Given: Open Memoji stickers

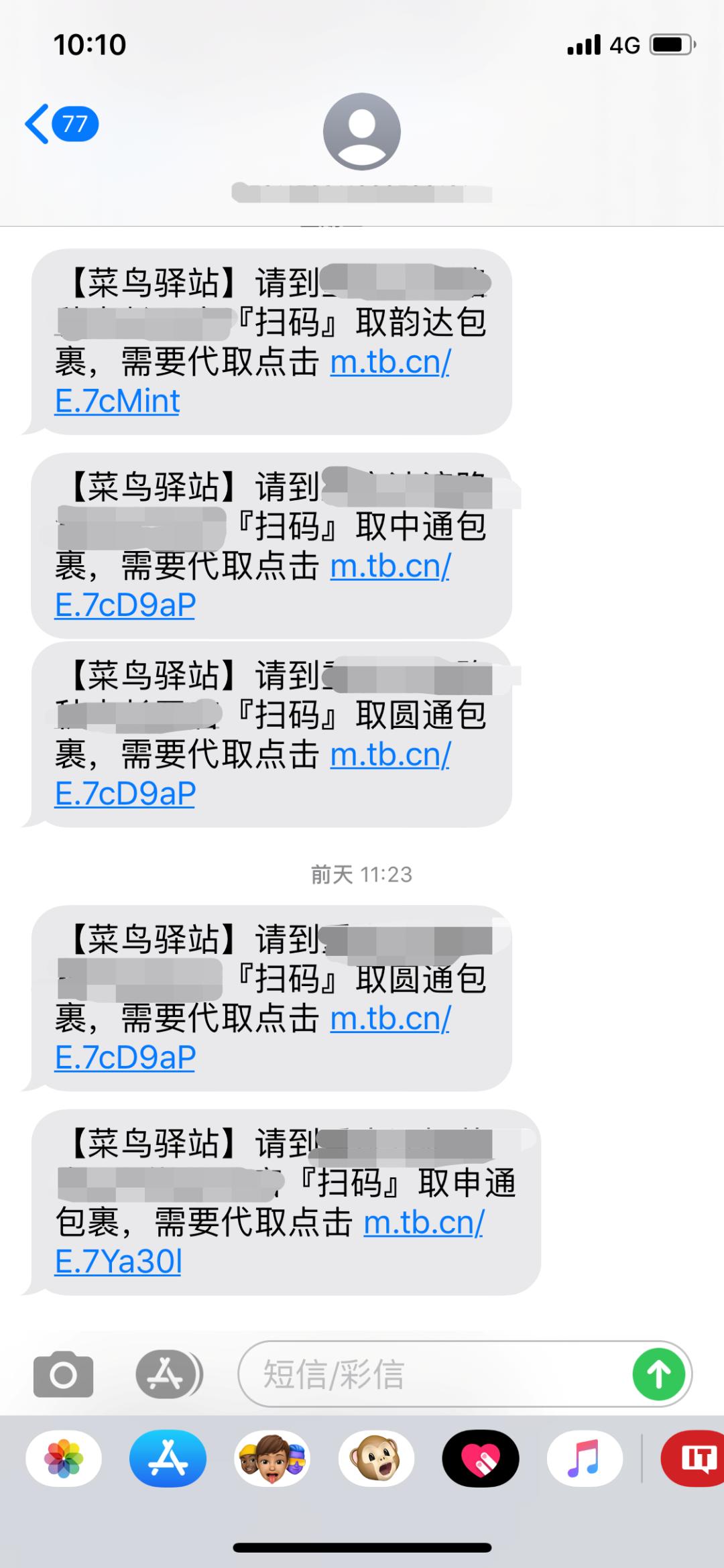Looking at the screenshot, I should [272, 1459].
